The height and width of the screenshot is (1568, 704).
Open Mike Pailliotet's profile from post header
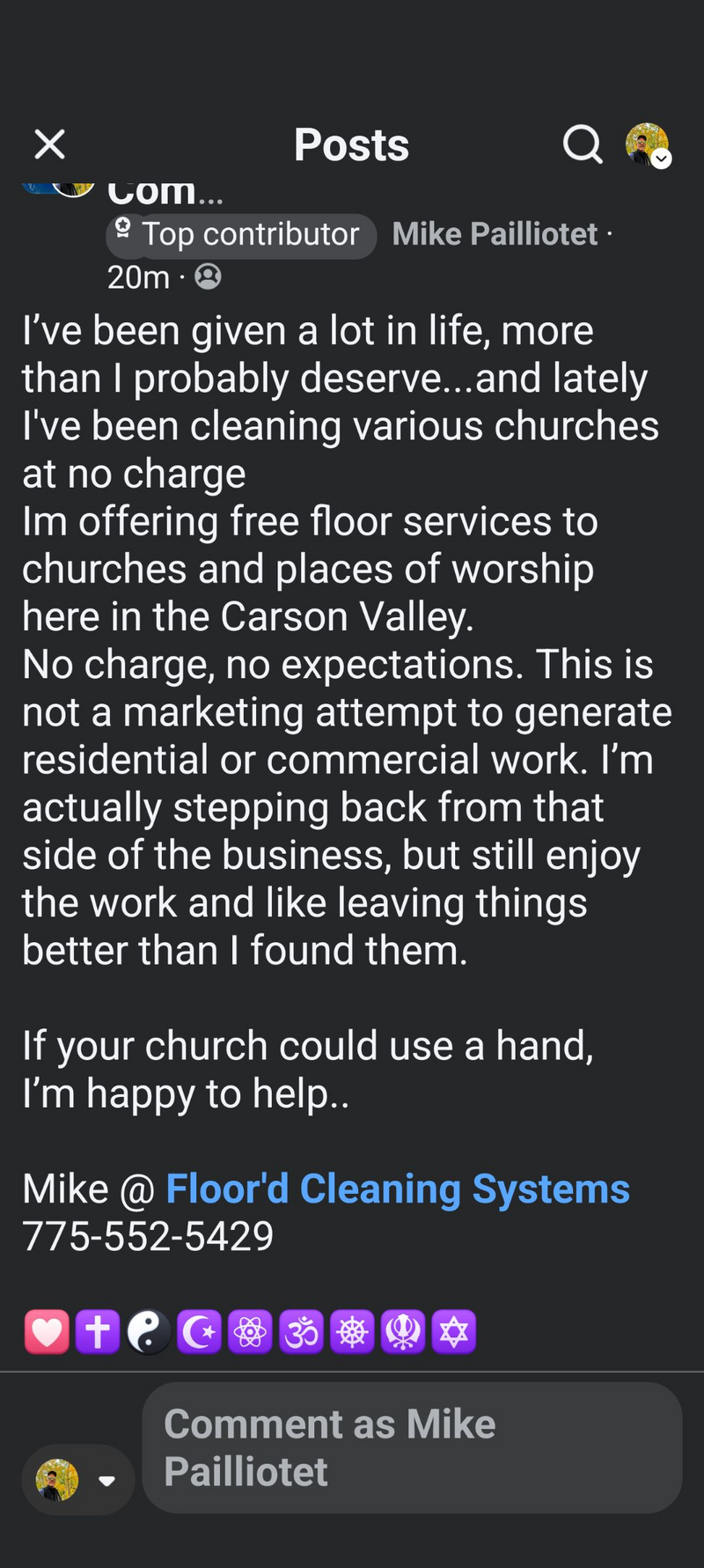pyautogui.click(x=495, y=234)
